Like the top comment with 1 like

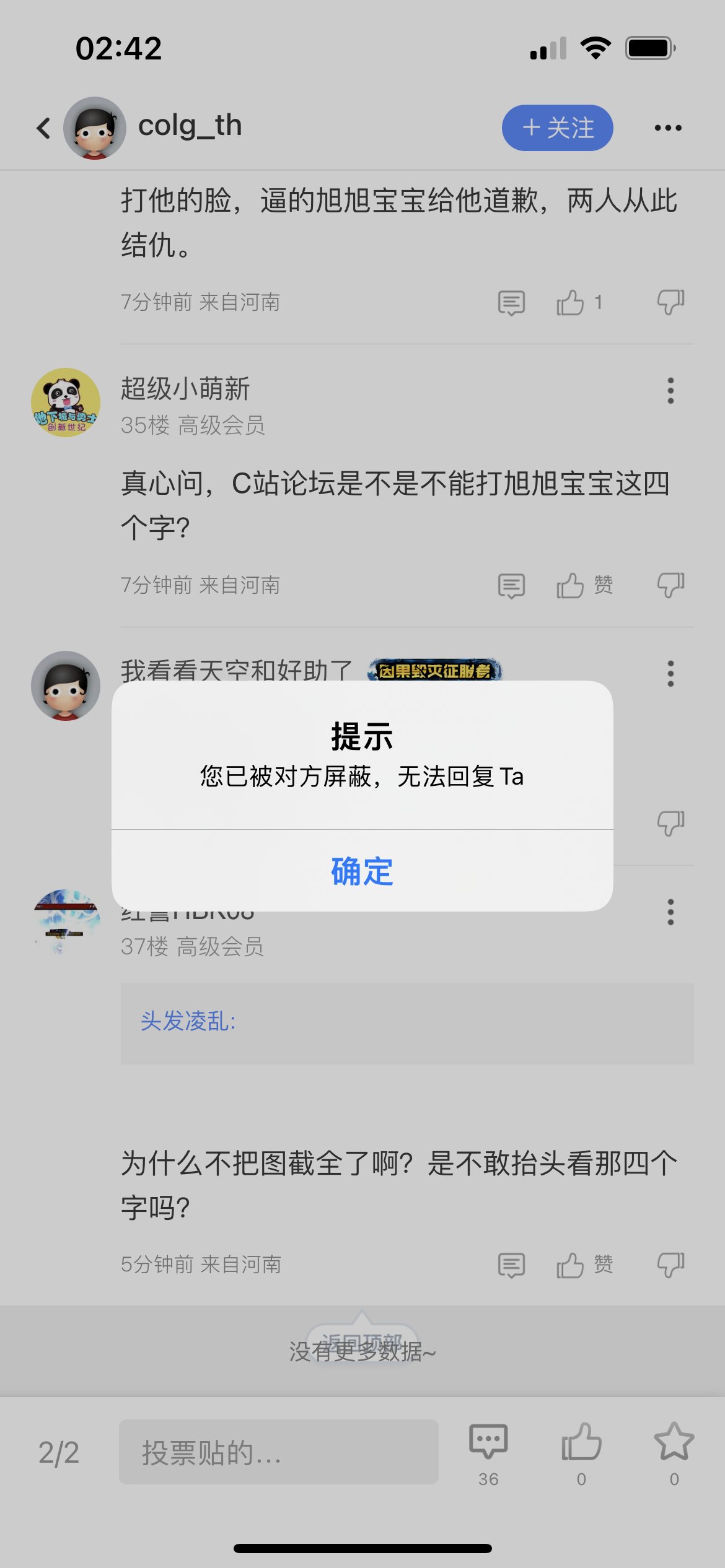tap(571, 303)
